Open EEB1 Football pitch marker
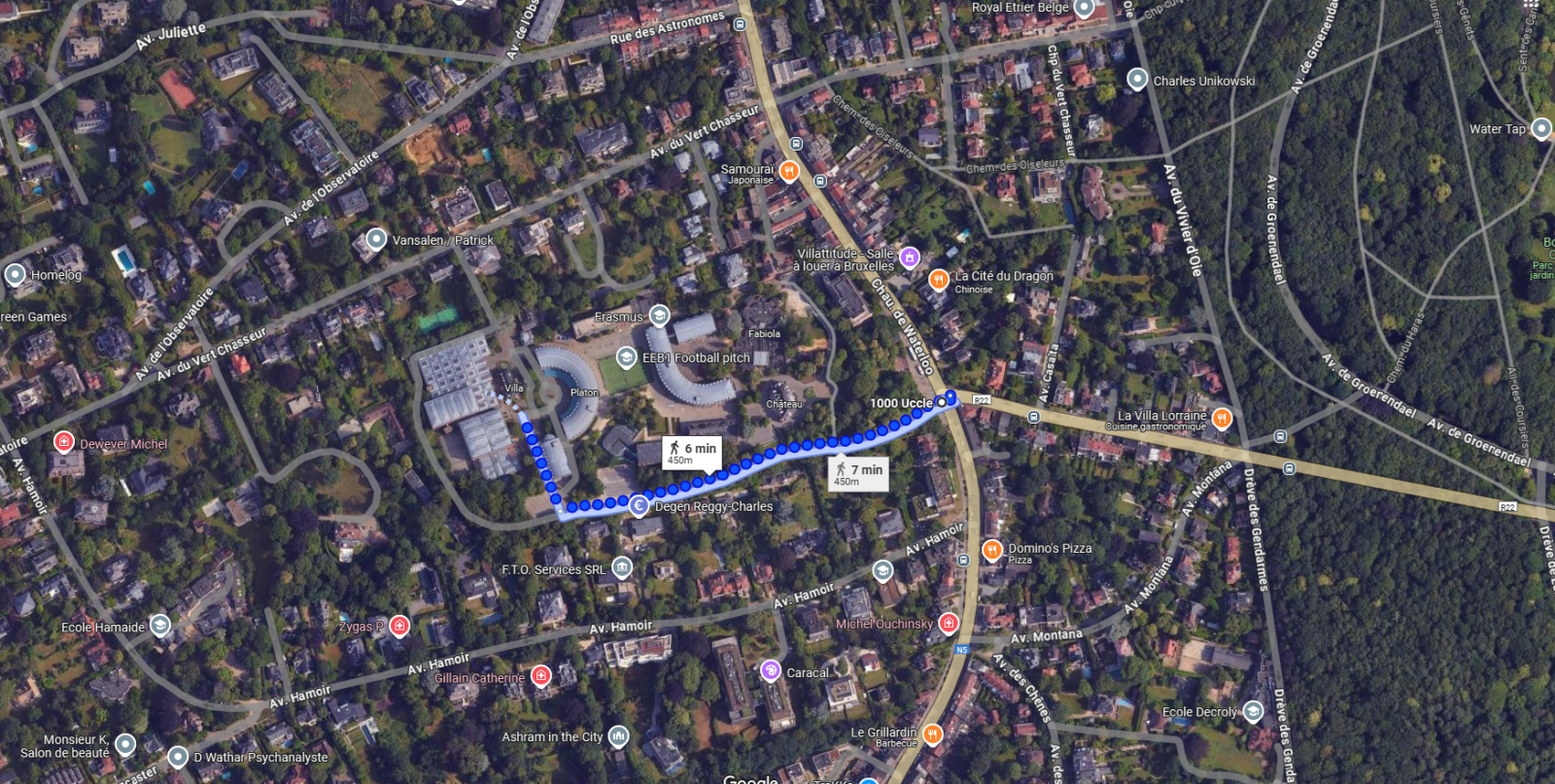The width and height of the screenshot is (1555, 784). pos(627,358)
